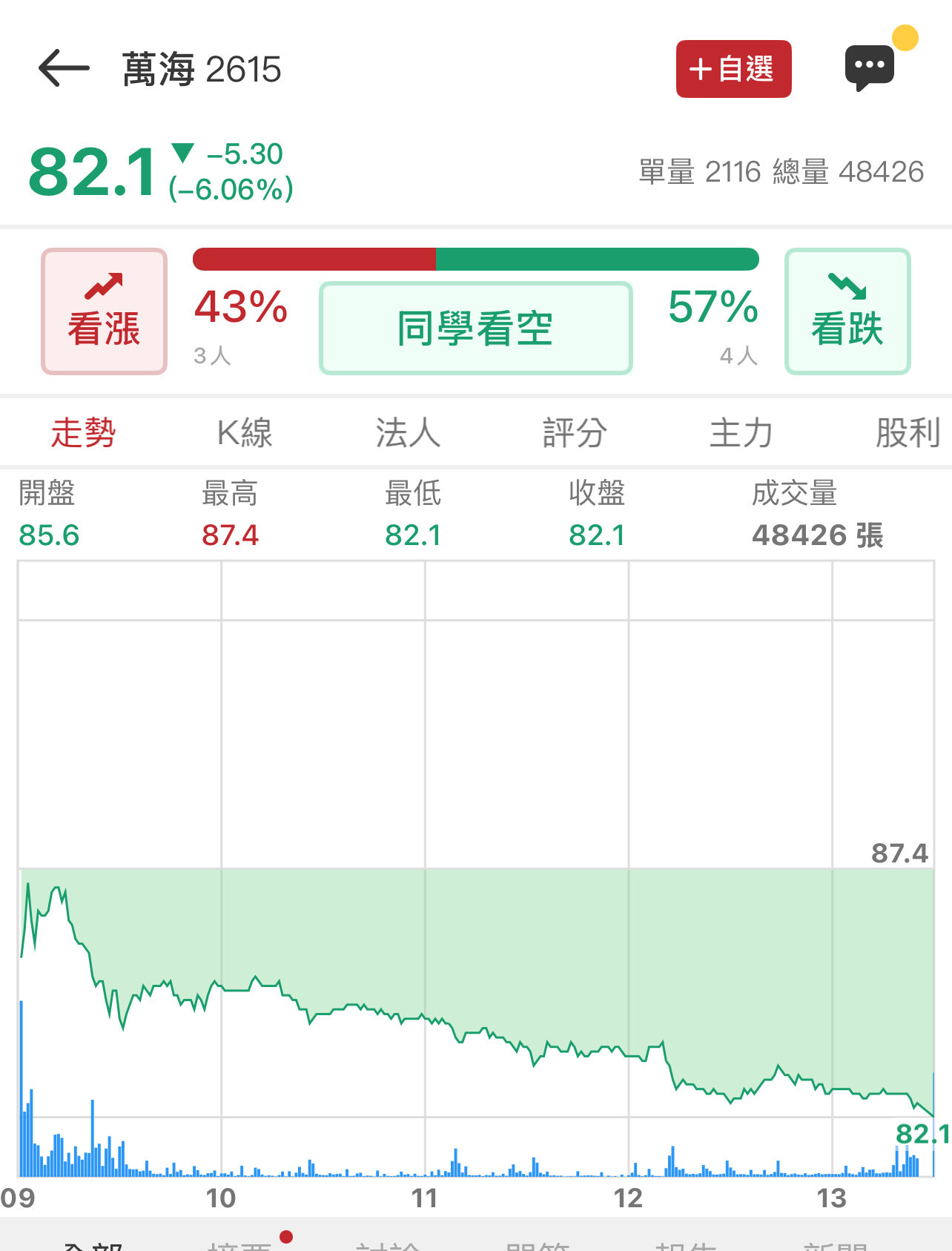This screenshot has width=952, height=1251.
Task: Switch to the 走勢 tab
Action: click(83, 433)
